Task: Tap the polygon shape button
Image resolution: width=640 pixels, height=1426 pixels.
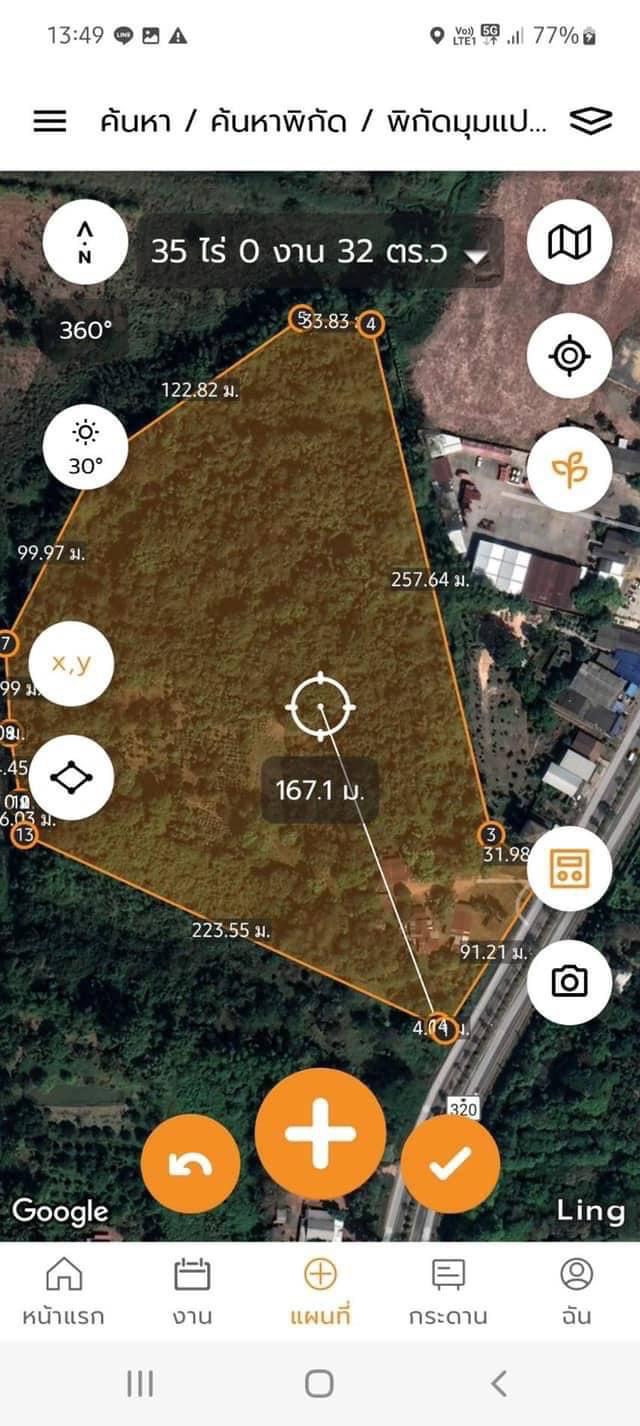Action: click(71, 777)
